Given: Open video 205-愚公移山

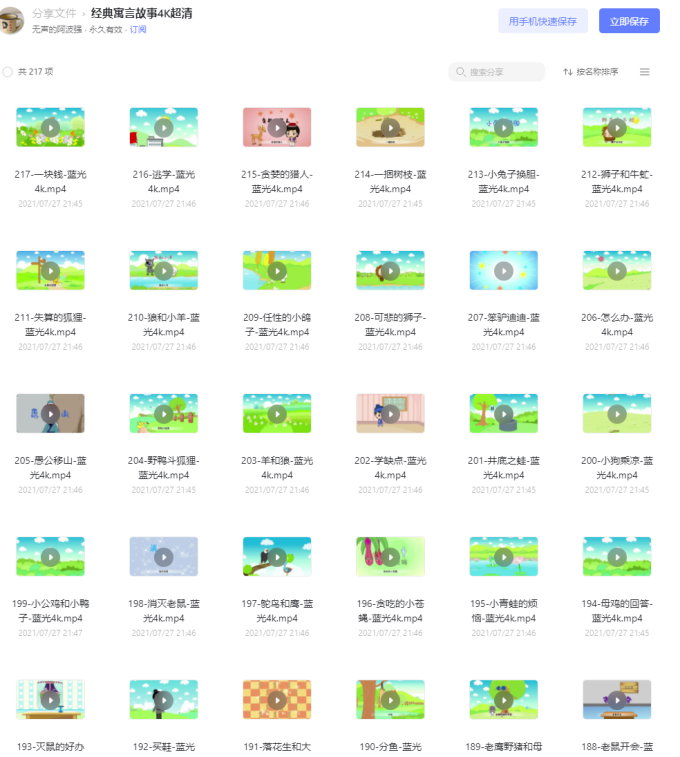Looking at the screenshot, I should click(50, 414).
